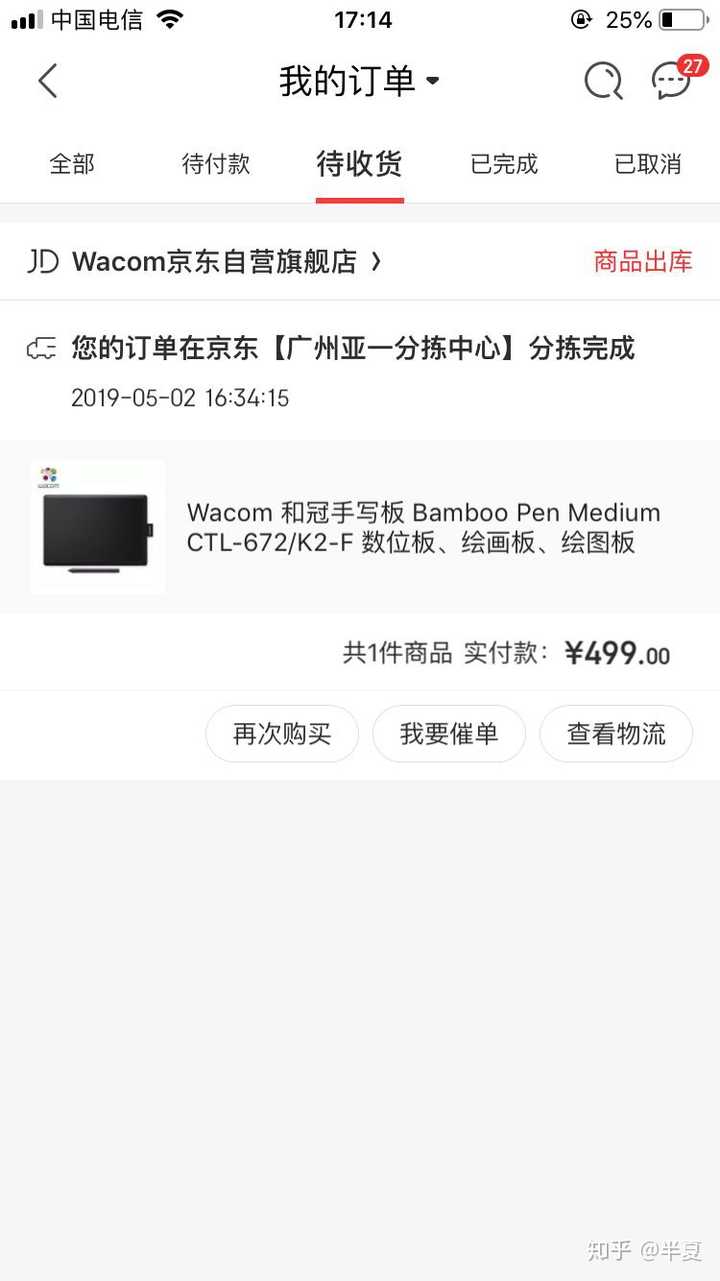Switch to the 已完成 tab

(504, 164)
